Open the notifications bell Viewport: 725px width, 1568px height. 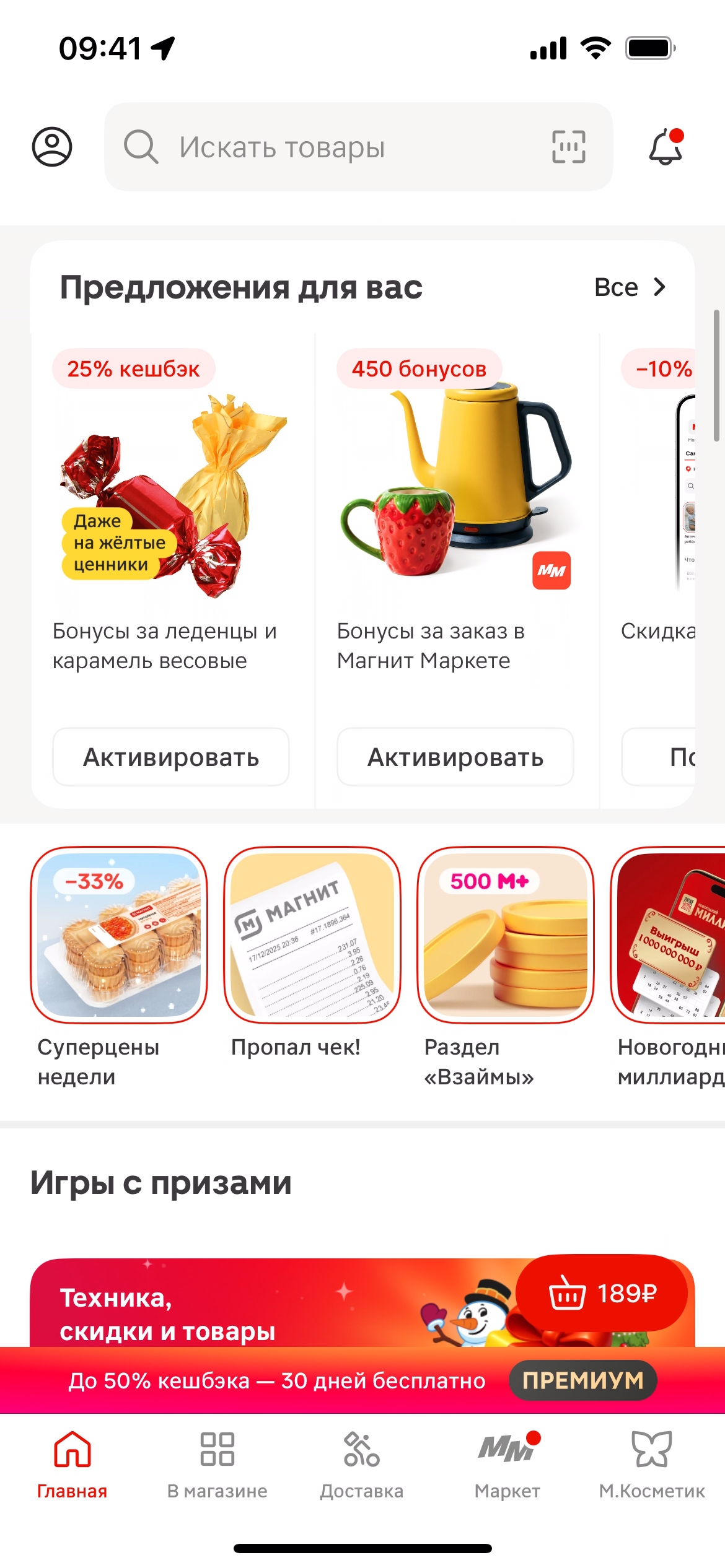666,147
